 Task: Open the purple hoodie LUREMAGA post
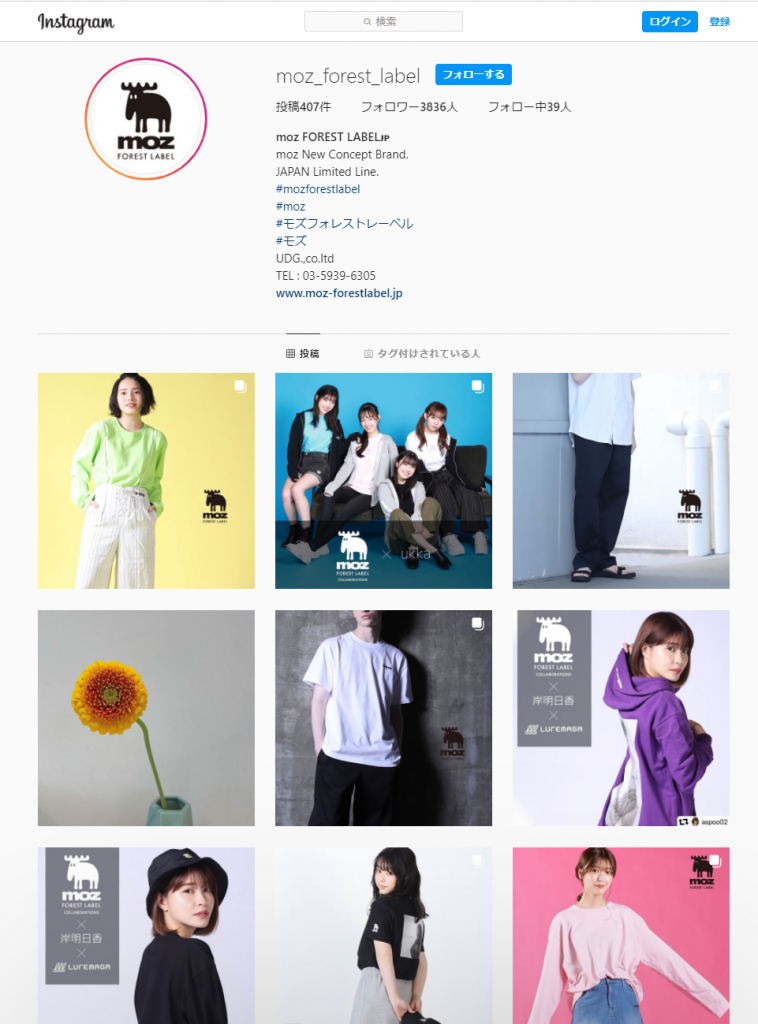click(x=621, y=718)
